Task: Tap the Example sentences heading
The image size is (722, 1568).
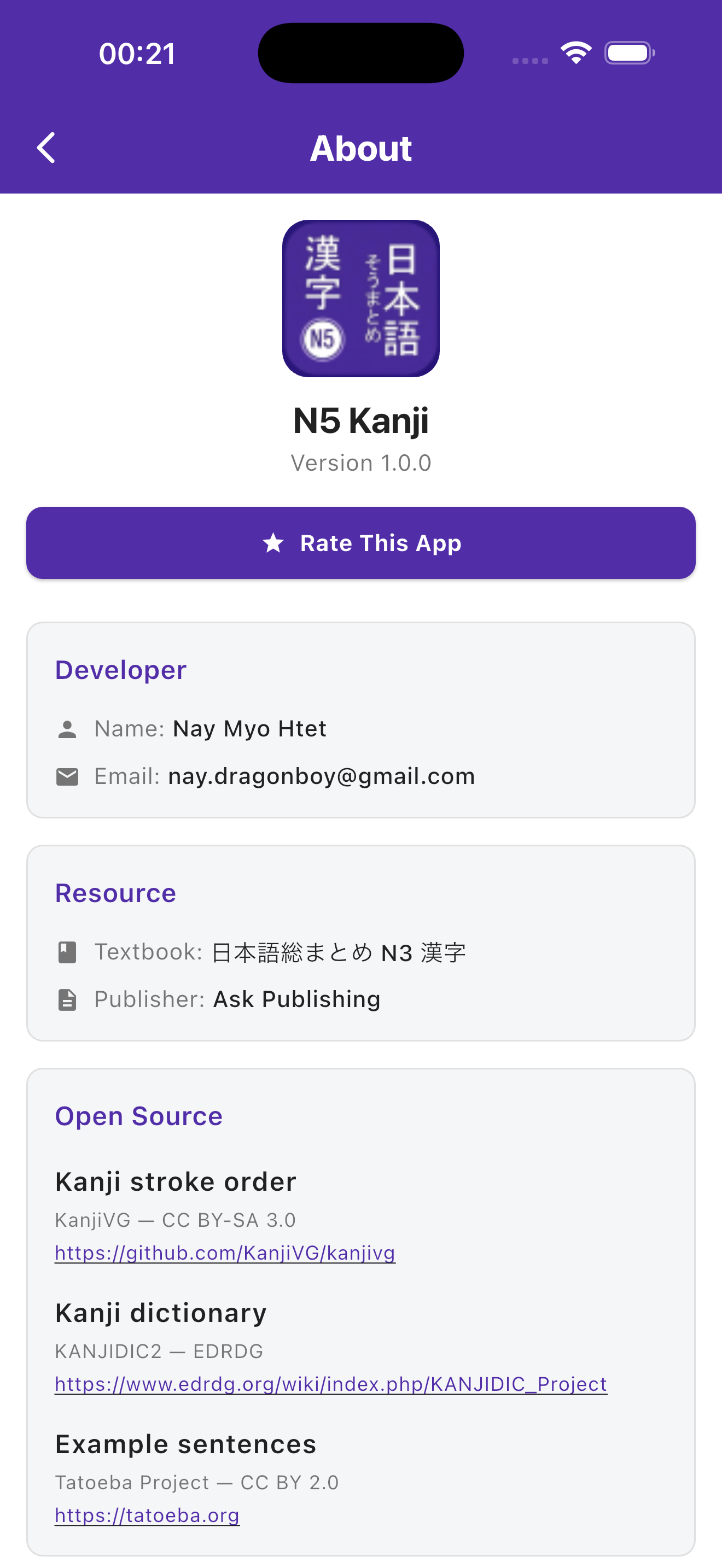Action: (x=185, y=1443)
